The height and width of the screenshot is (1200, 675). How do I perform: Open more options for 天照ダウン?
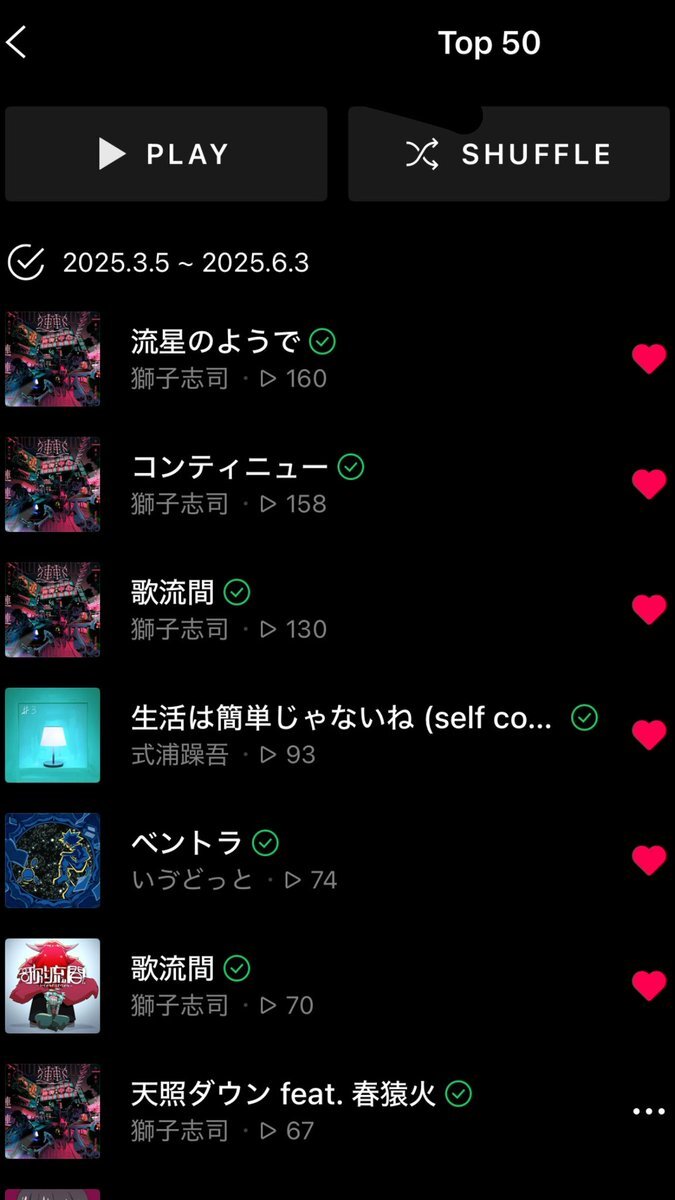pyautogui.click(x=649, y=1111)
